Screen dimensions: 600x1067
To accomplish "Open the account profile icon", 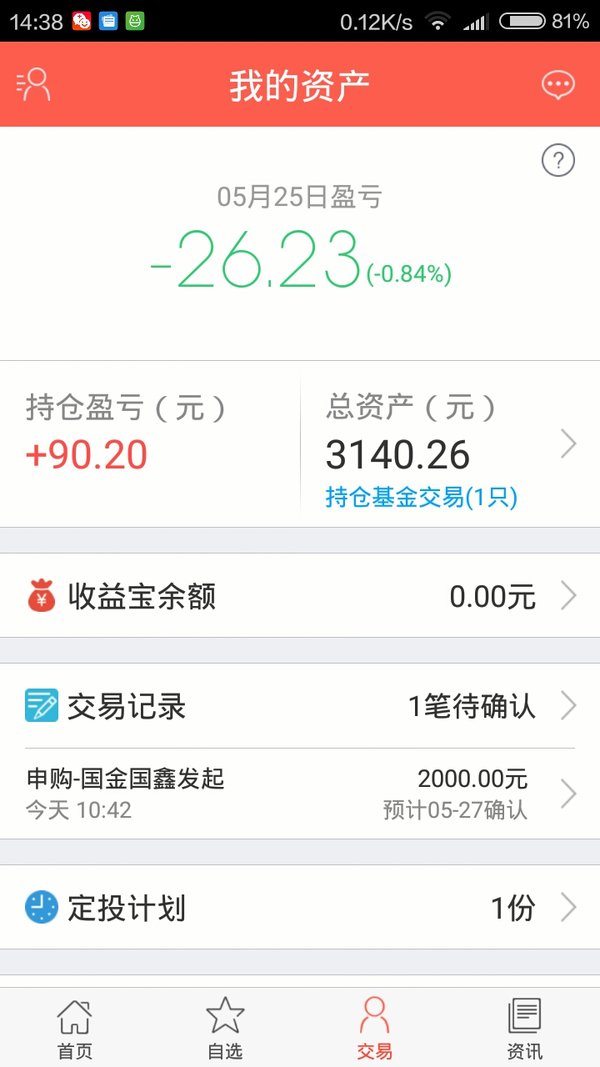I will tap(33, 84).
